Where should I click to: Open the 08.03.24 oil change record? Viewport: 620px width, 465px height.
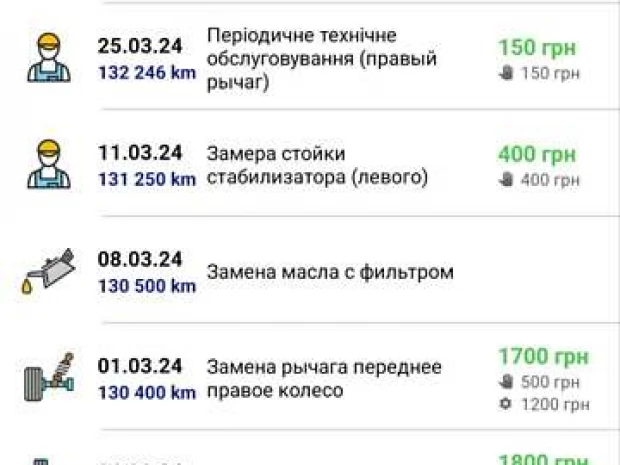coord(329,272)
